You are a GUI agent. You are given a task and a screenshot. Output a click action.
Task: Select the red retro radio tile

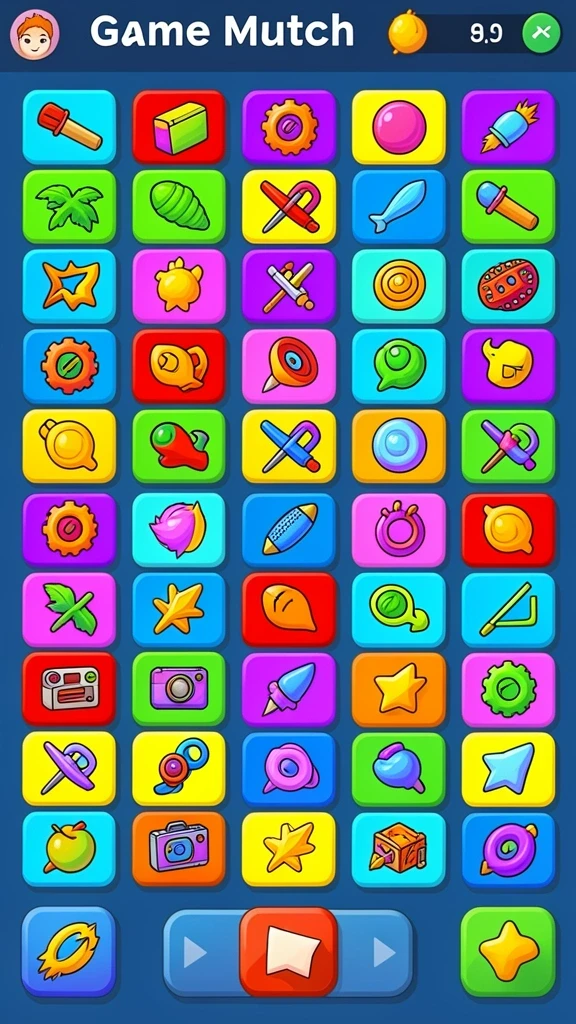[x=69, y=688]
